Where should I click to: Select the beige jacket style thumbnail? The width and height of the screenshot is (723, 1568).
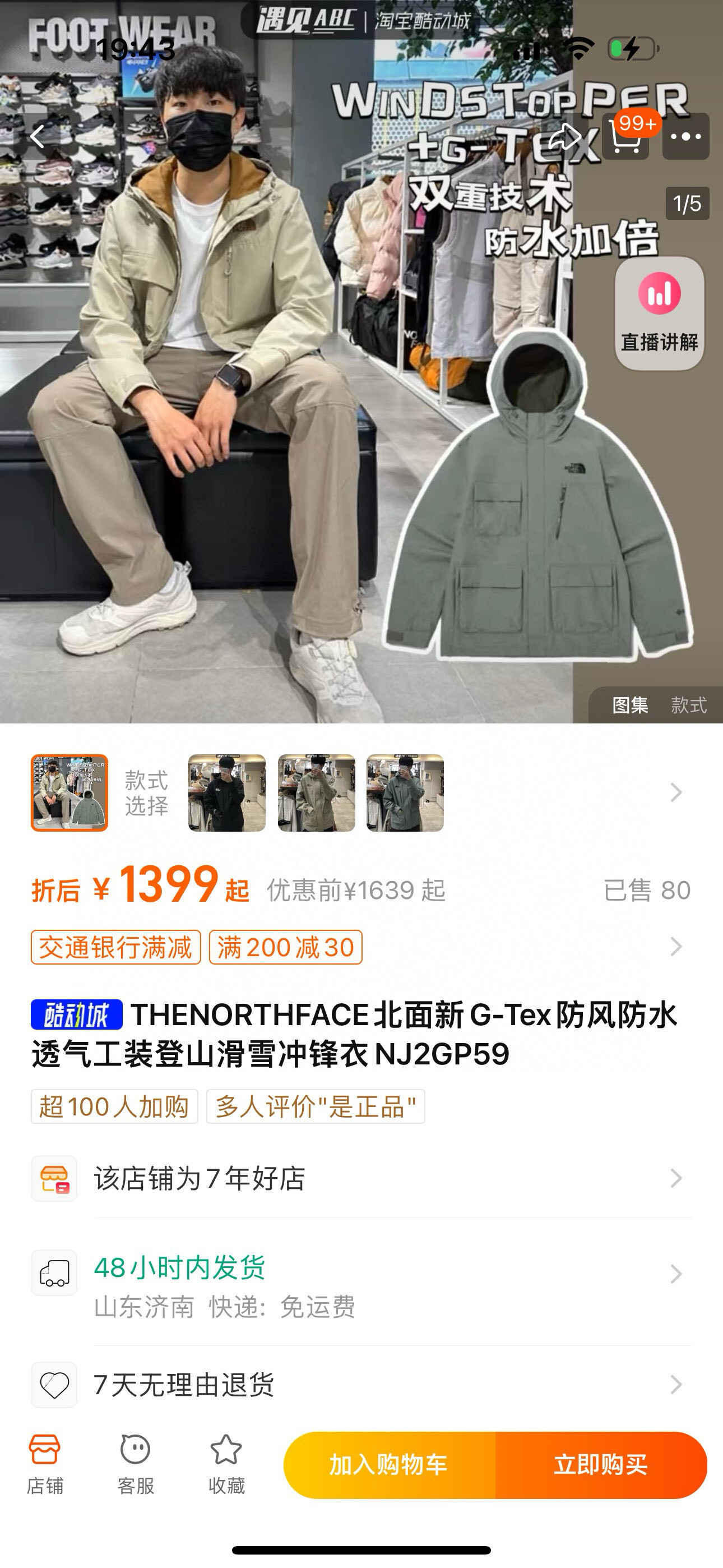316,792
